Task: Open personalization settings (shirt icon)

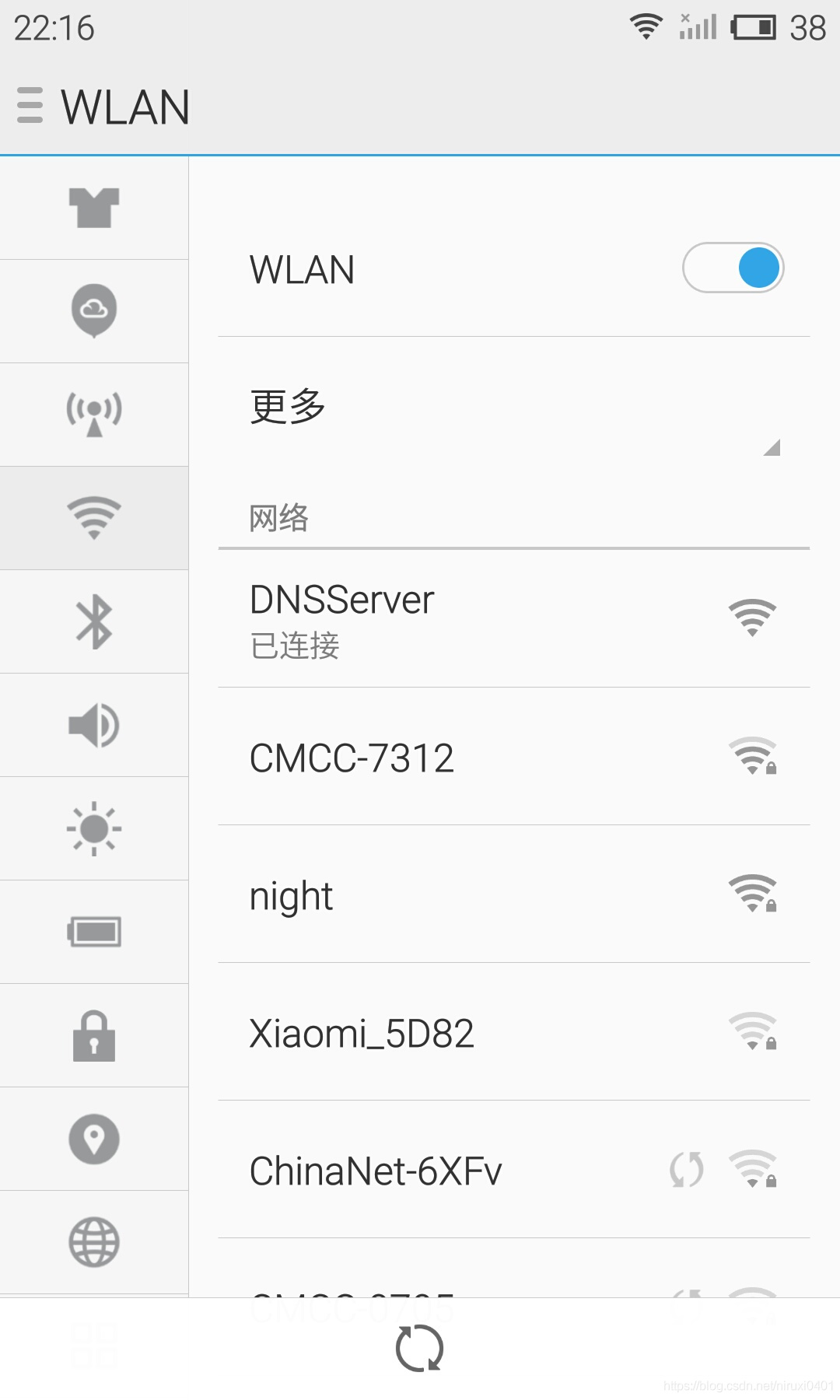Action: tap(94, 208)
